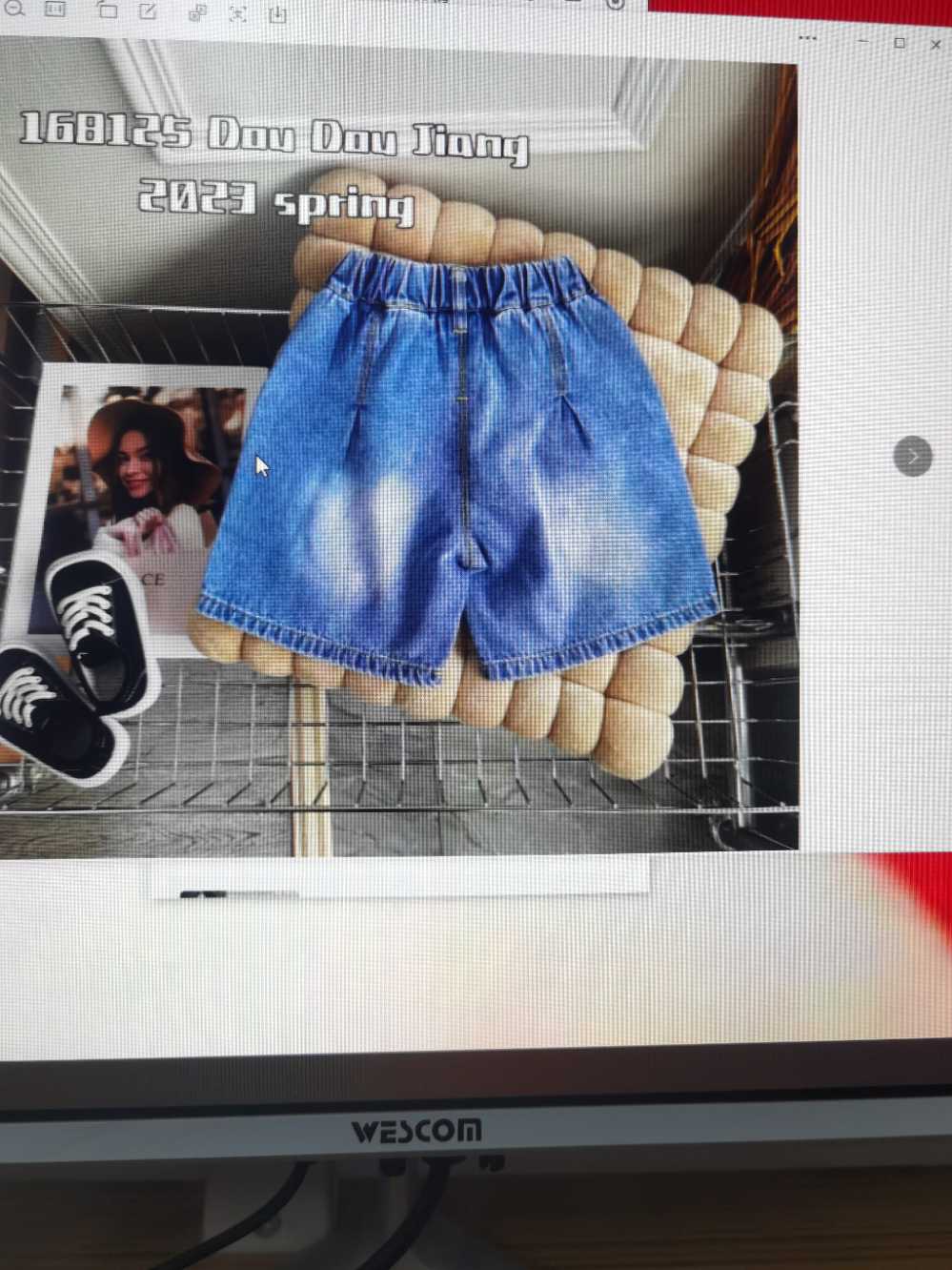
Task: Minimize the viewer window
Action: pos(863,41)
